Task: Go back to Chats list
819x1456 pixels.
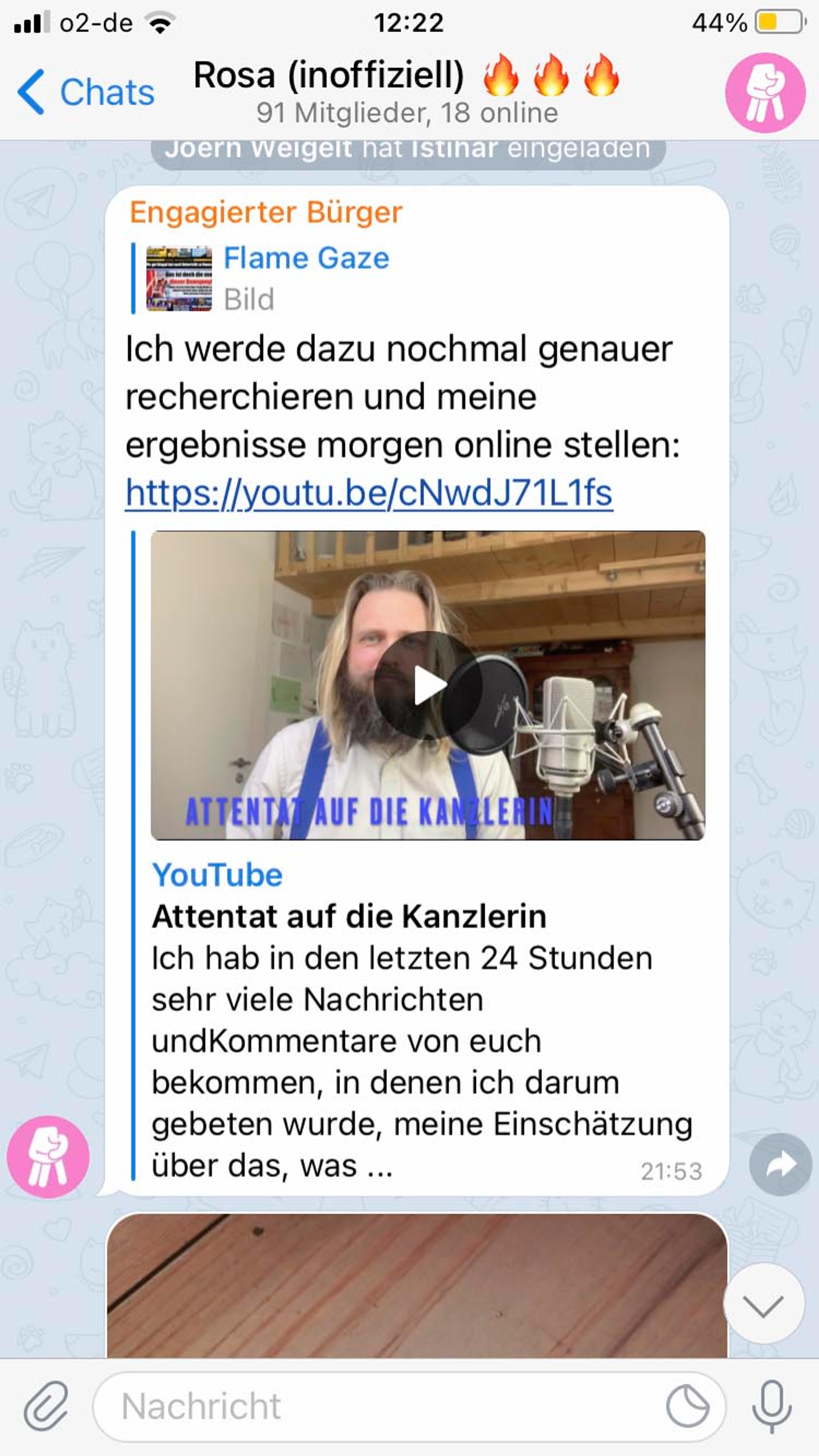Action: coord(86,92)
